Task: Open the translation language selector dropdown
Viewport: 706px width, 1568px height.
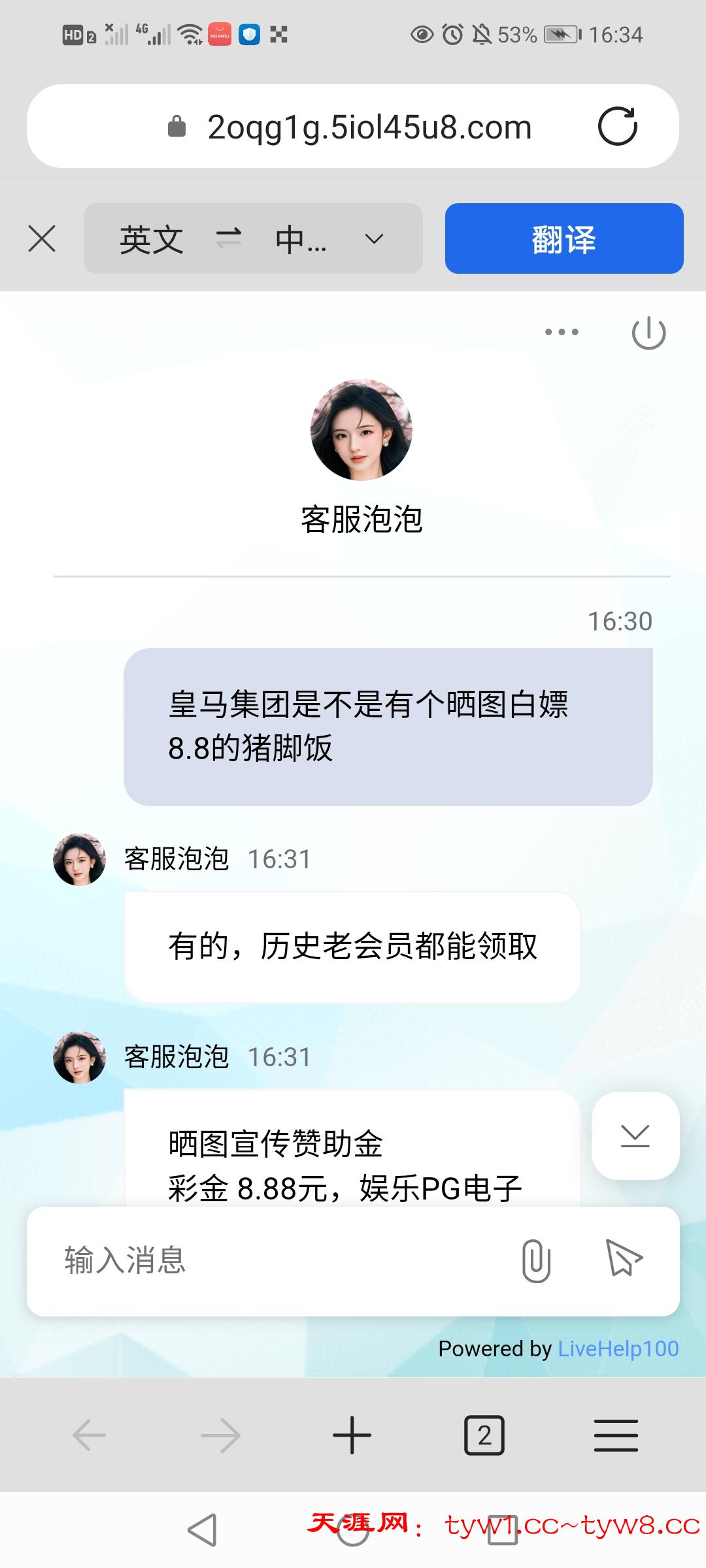Action: coord(374,239)
